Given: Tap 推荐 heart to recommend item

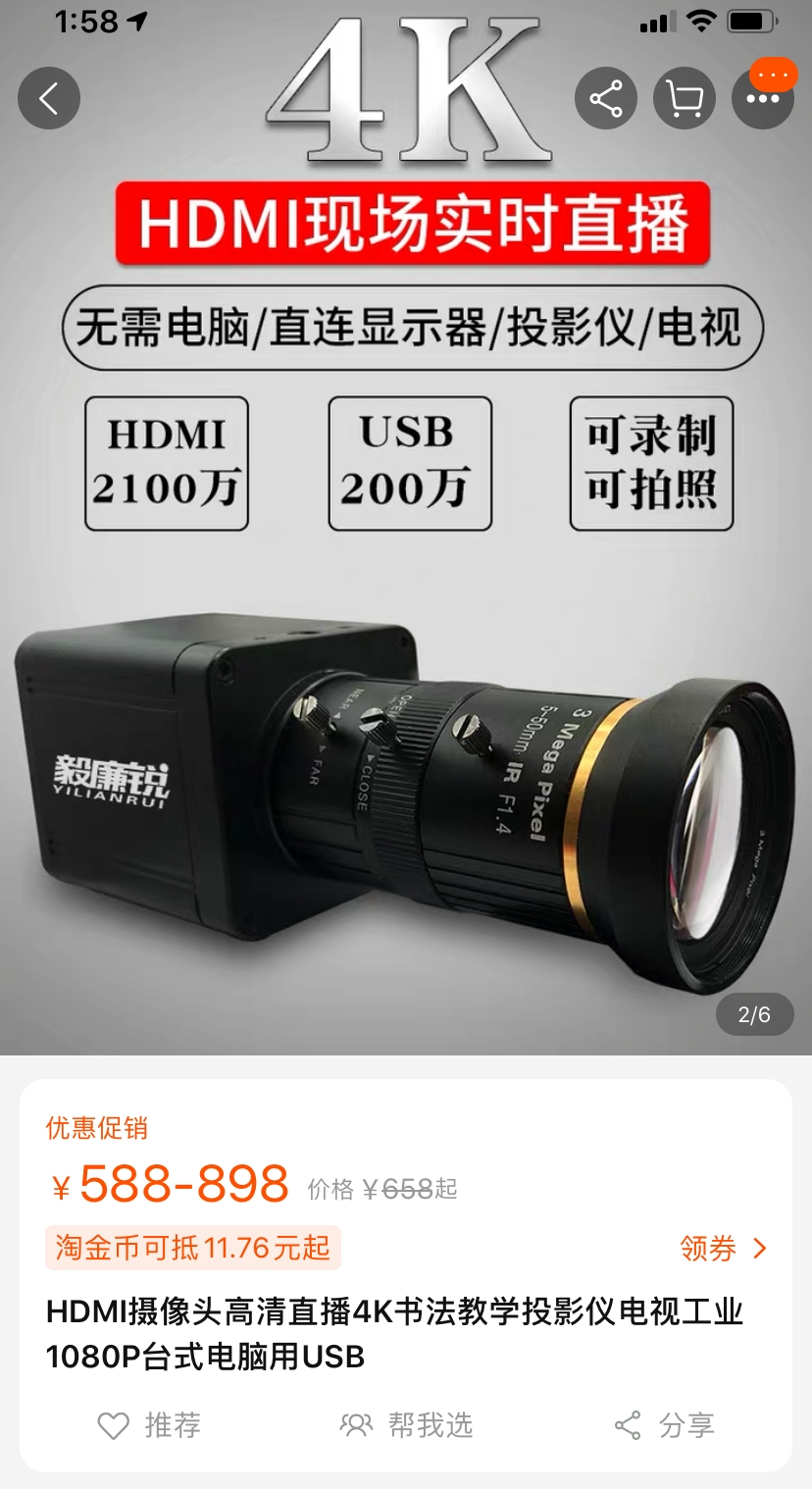Looking at the screenshot, I should pos(149,1424).
